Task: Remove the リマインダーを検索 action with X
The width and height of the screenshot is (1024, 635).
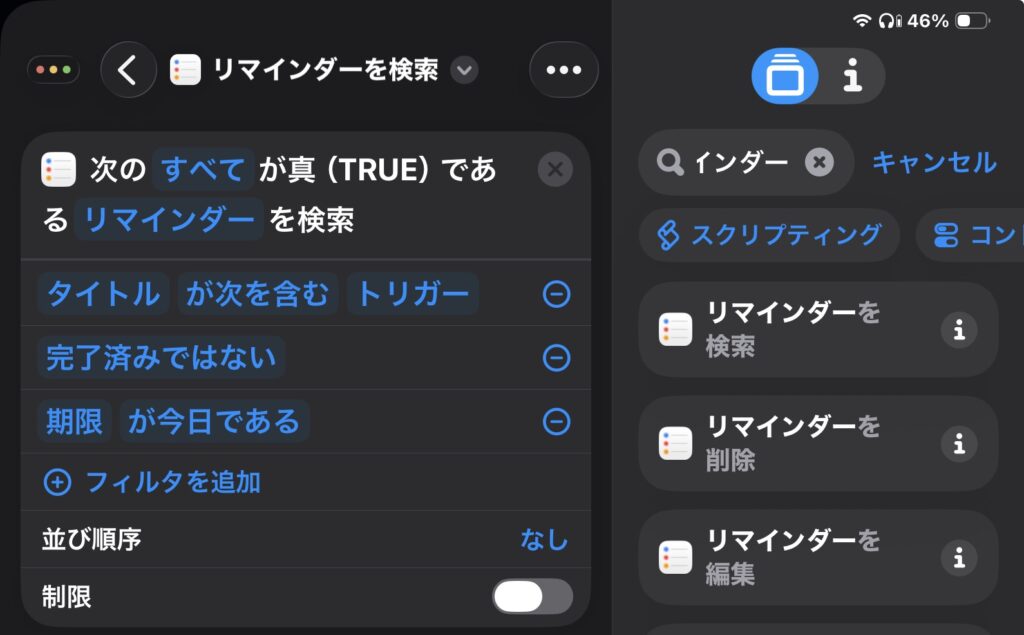Action: click(x=555, y=169)
